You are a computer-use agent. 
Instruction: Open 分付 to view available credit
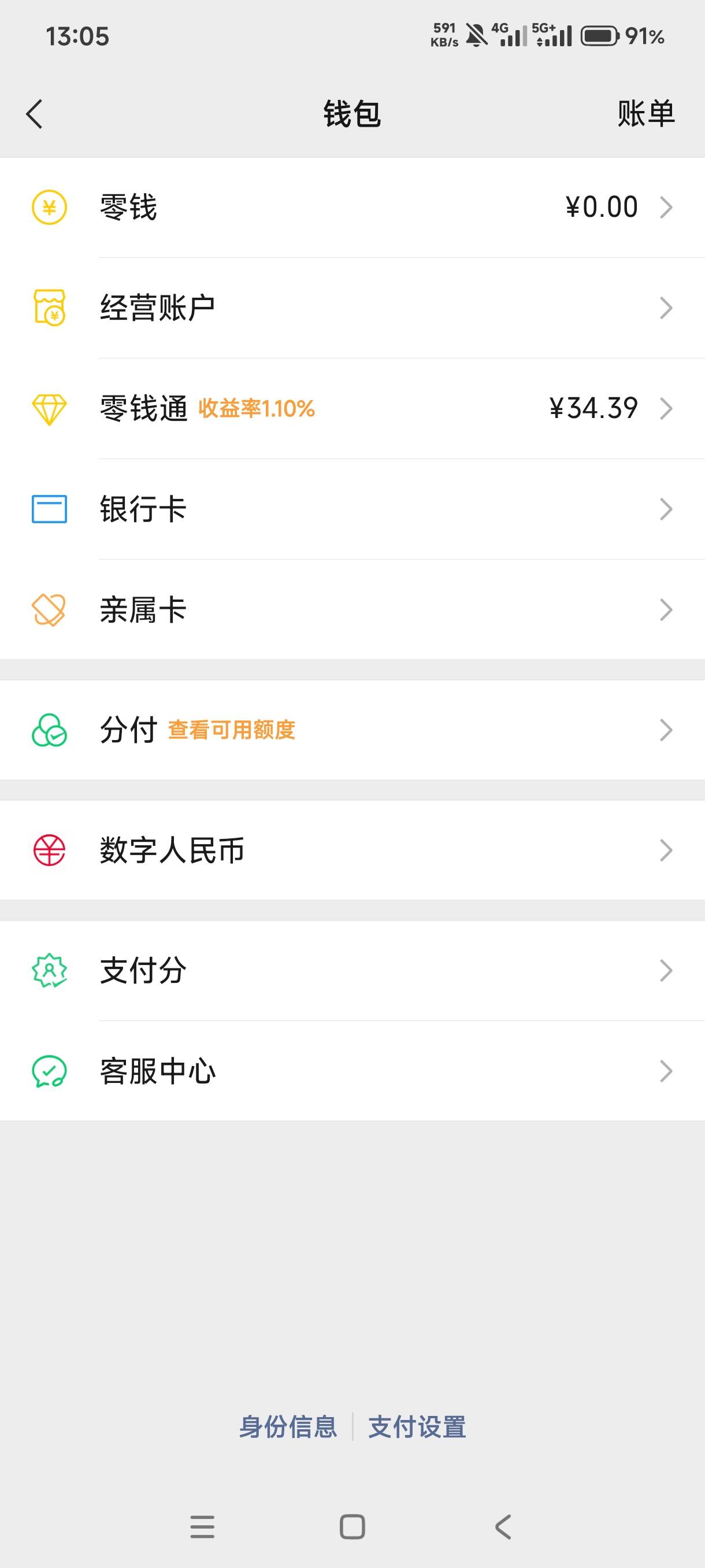[x=352, y=730]
